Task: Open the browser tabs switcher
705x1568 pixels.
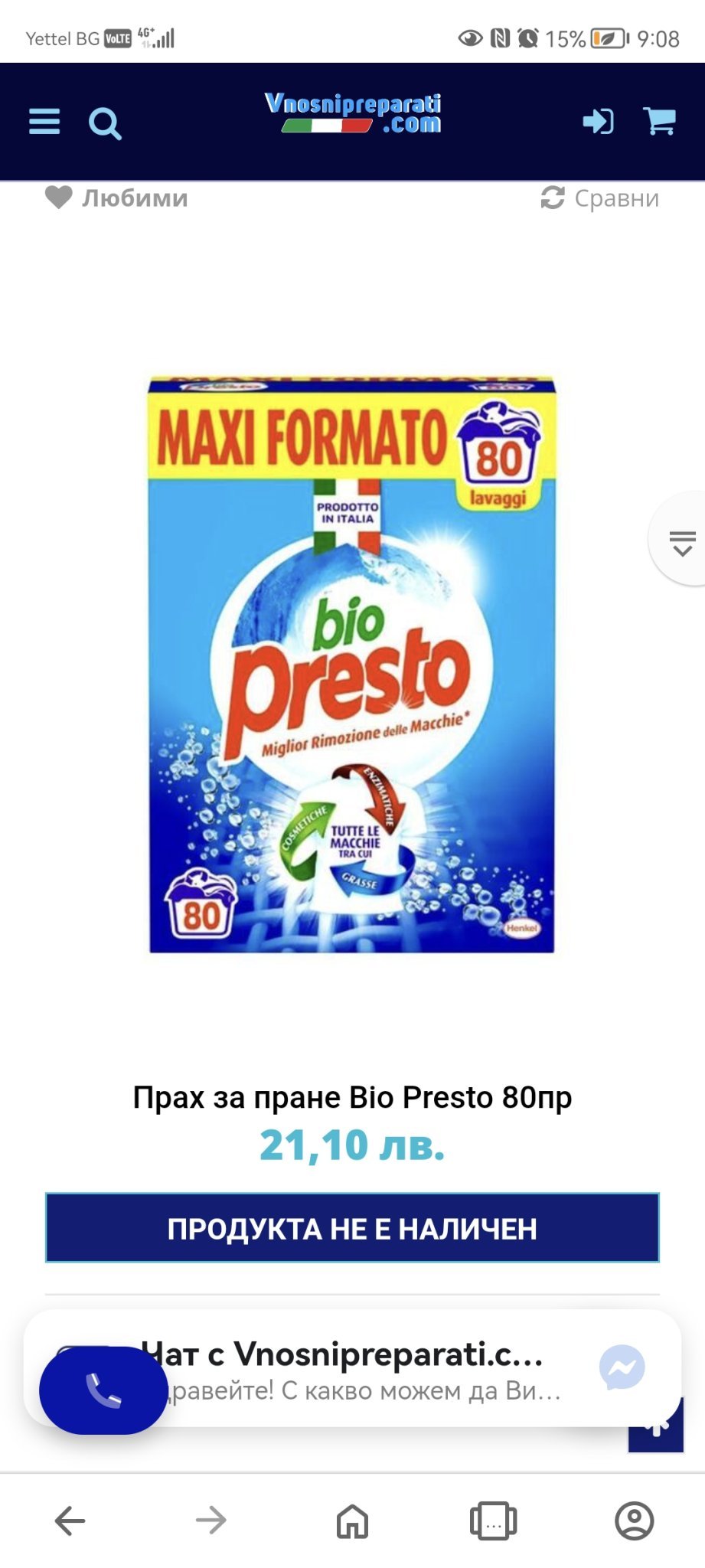Action: coord(493,1521)
